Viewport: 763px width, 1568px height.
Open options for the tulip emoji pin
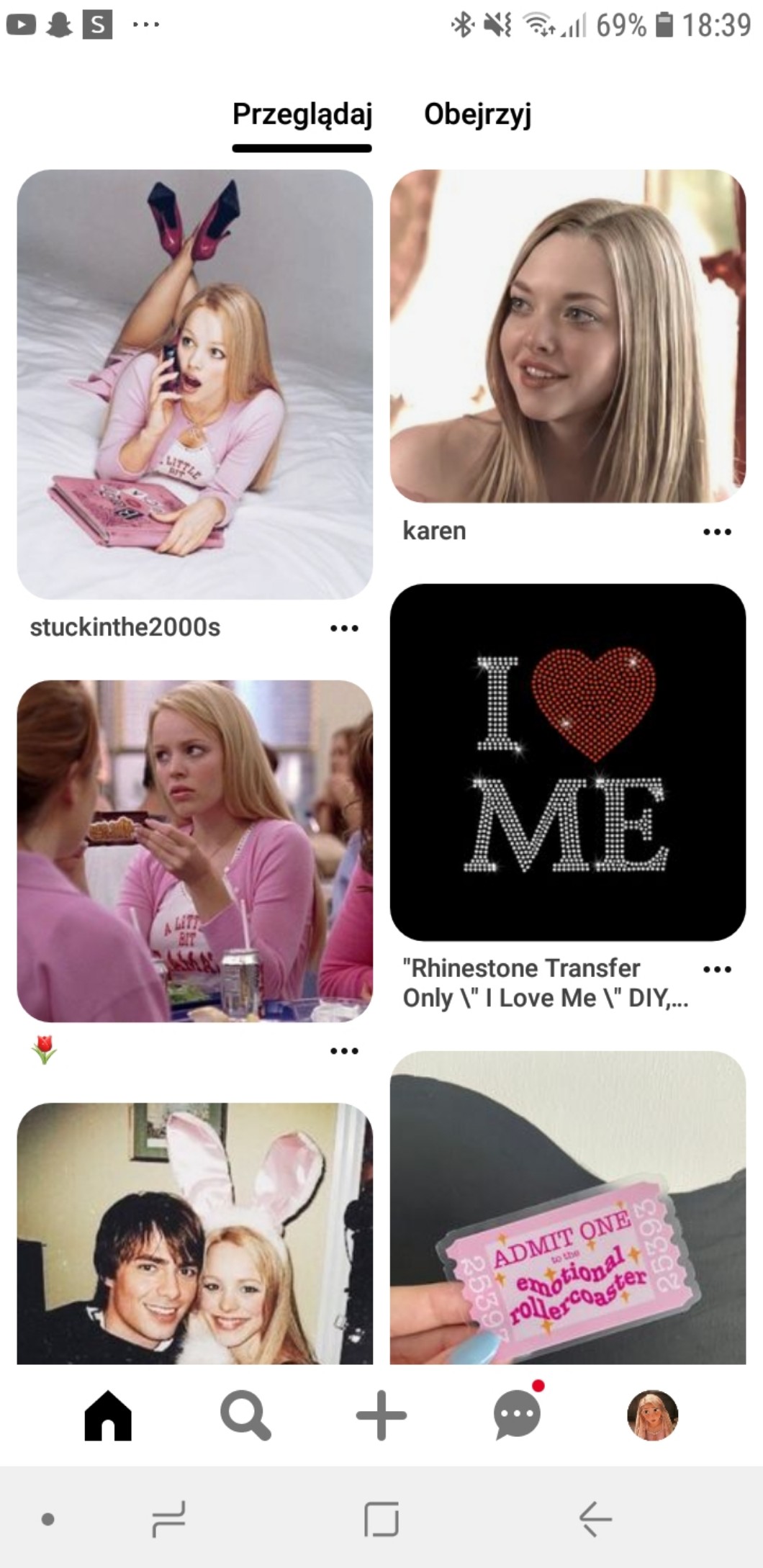[344, 1050]
